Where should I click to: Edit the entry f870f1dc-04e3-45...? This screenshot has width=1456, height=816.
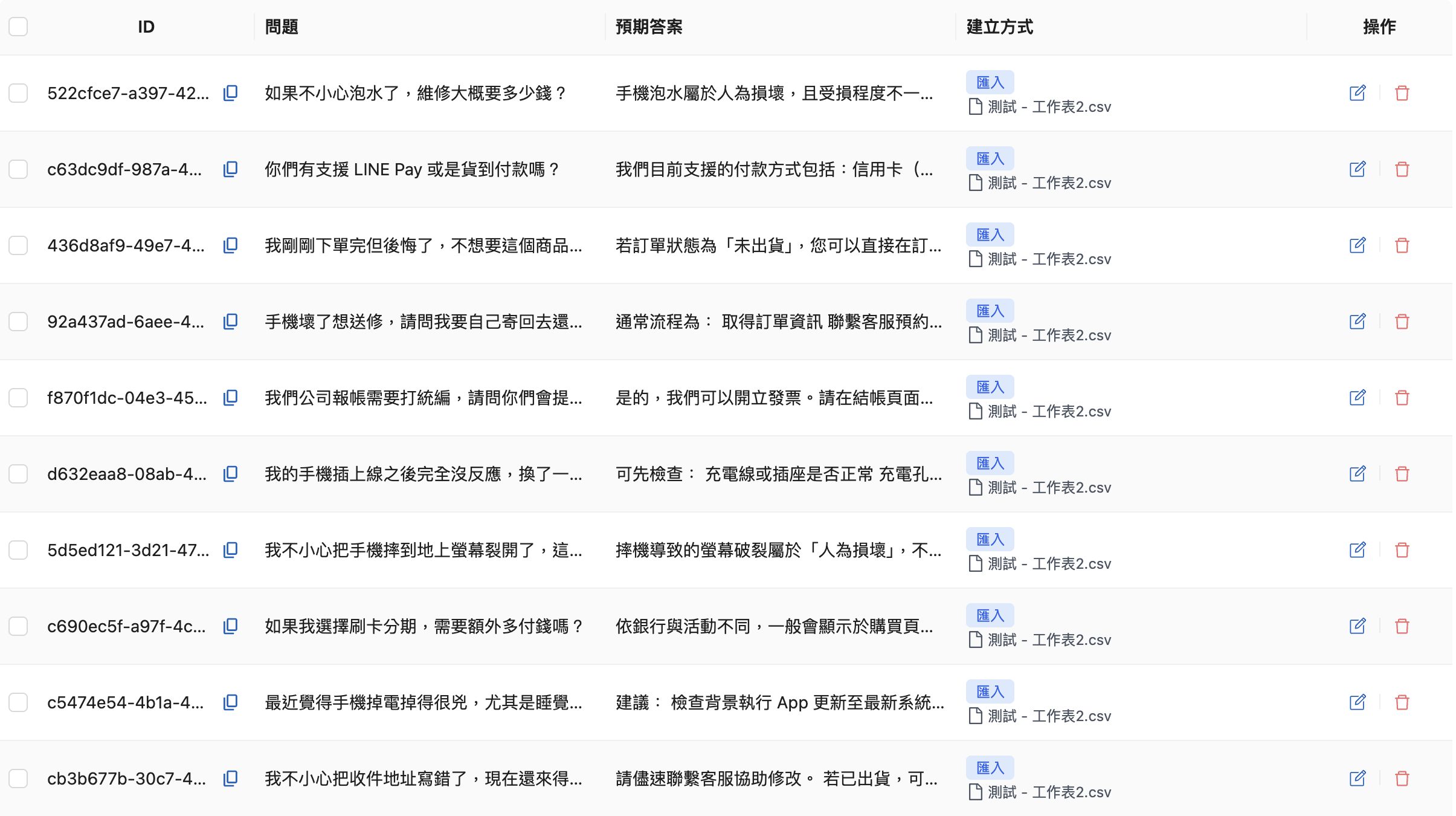pyautogui.click(x=1358, y=398)
